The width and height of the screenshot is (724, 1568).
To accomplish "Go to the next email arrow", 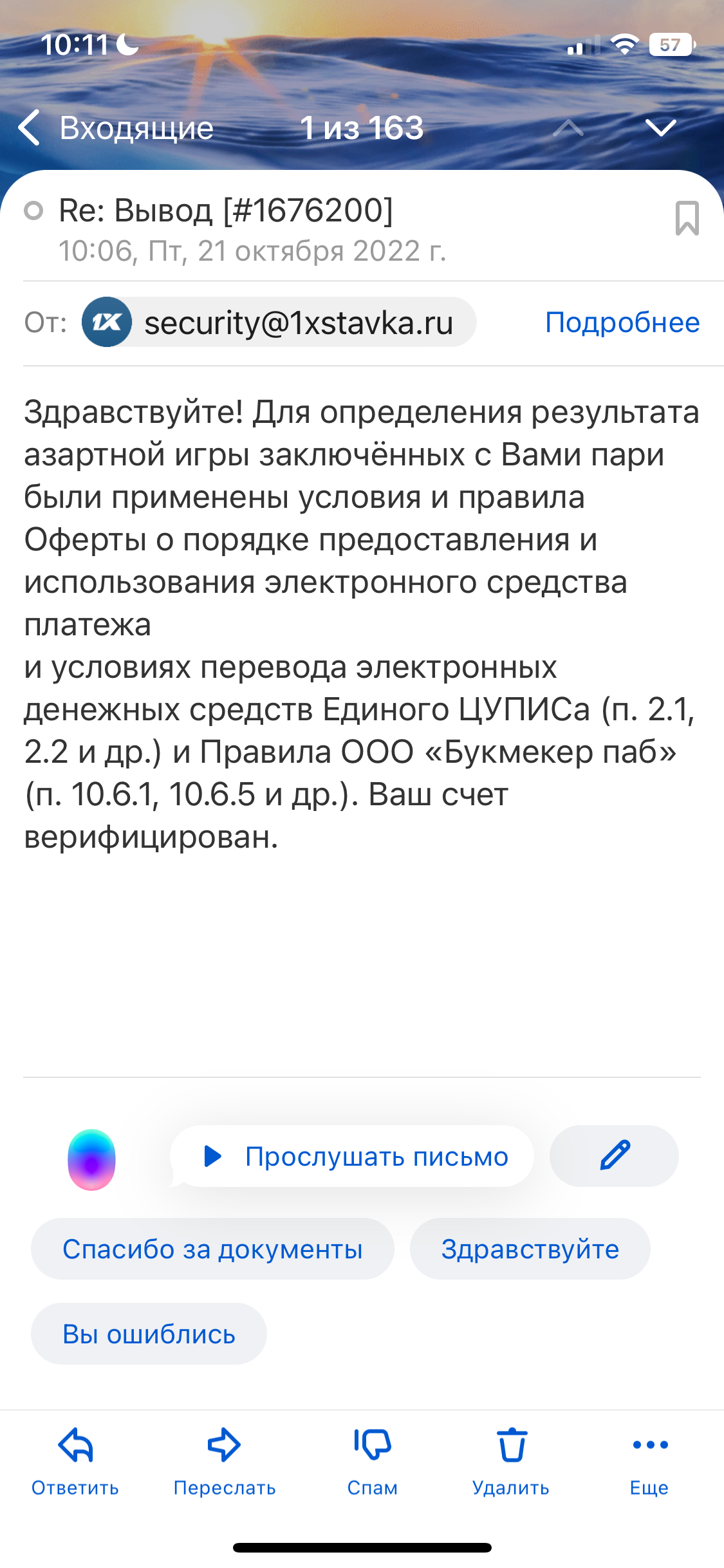I will [x=660, y=127].
